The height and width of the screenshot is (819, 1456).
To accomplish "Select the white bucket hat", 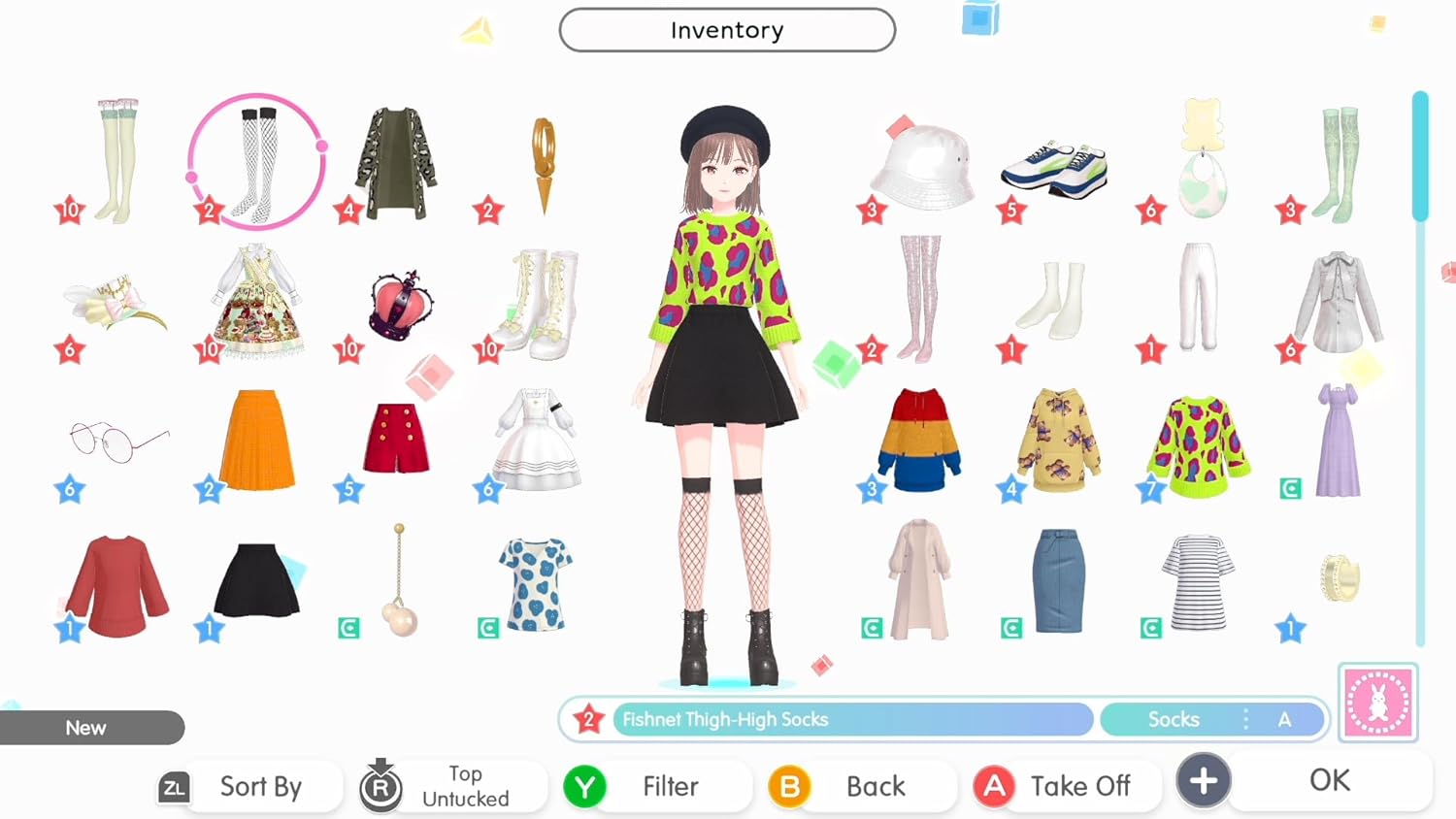I will pos(922,167).
